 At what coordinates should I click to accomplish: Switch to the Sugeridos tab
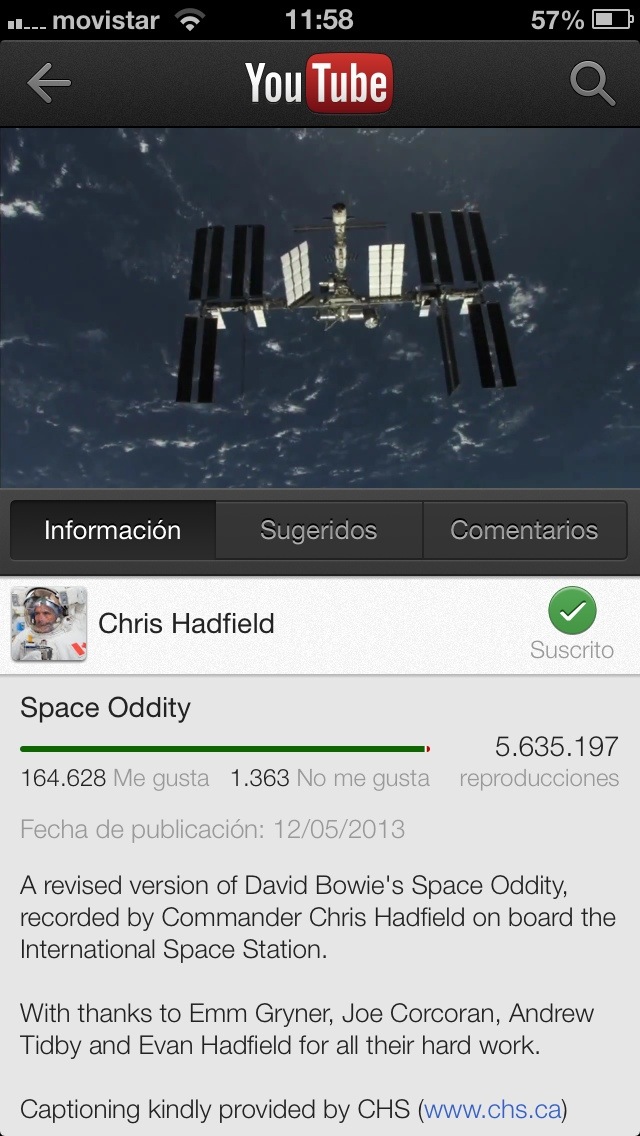(318, 530)
